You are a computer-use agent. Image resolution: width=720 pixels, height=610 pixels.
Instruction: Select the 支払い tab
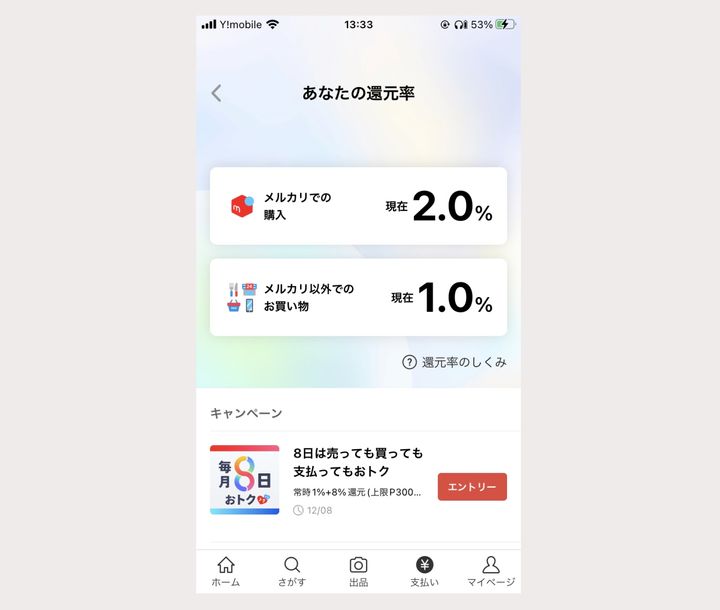[x=424, y=571]
